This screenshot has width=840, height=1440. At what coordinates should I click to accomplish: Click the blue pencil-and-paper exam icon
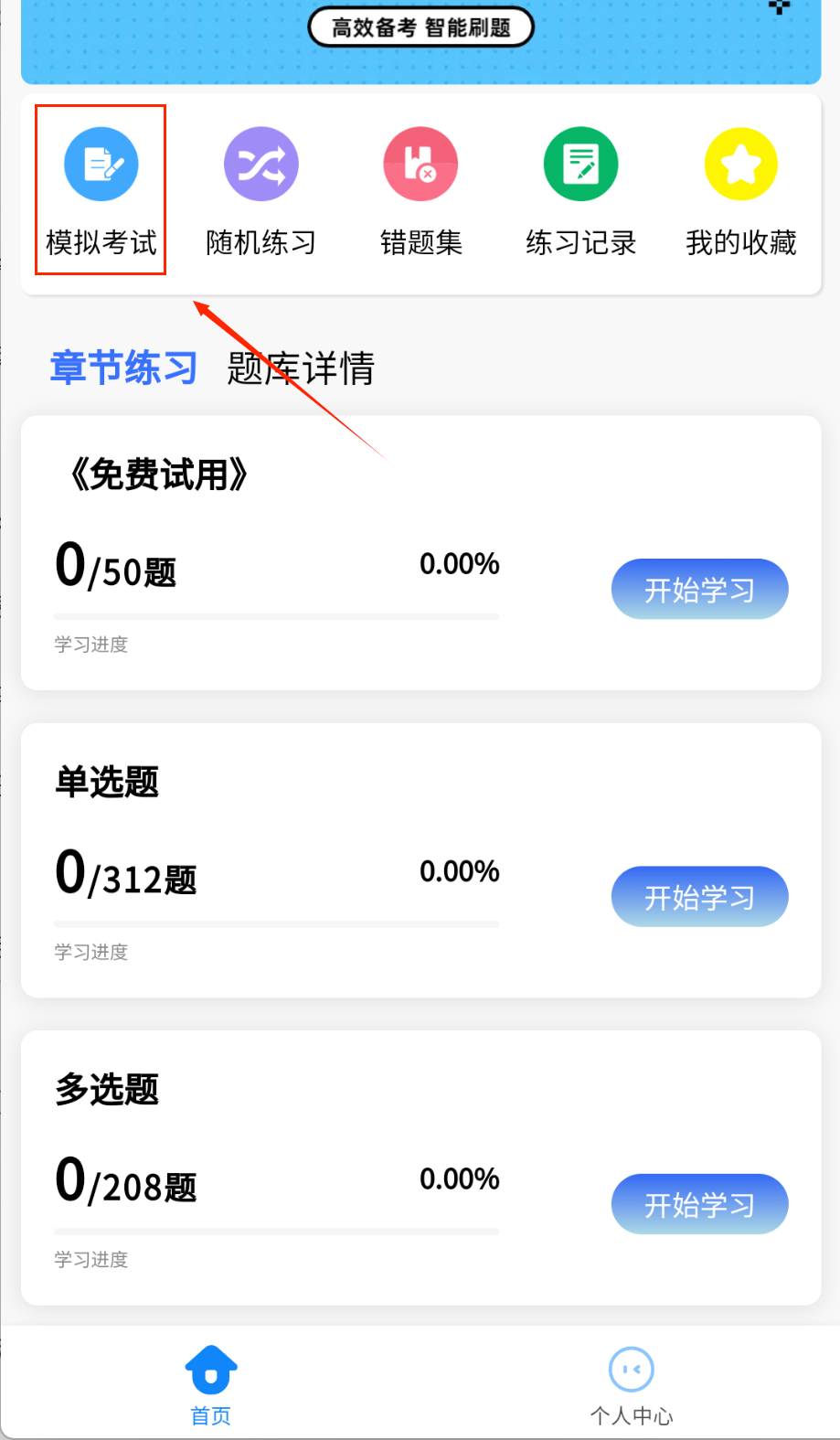pos(100,163)
